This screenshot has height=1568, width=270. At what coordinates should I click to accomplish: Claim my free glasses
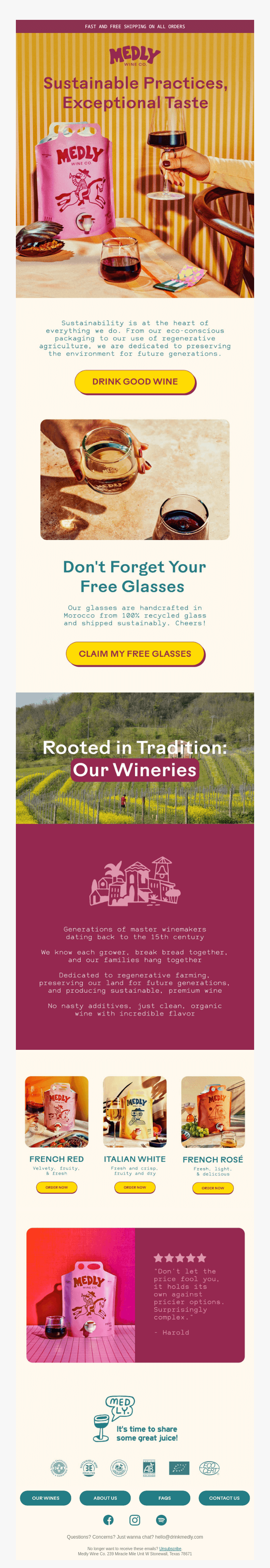coord(135,654)
